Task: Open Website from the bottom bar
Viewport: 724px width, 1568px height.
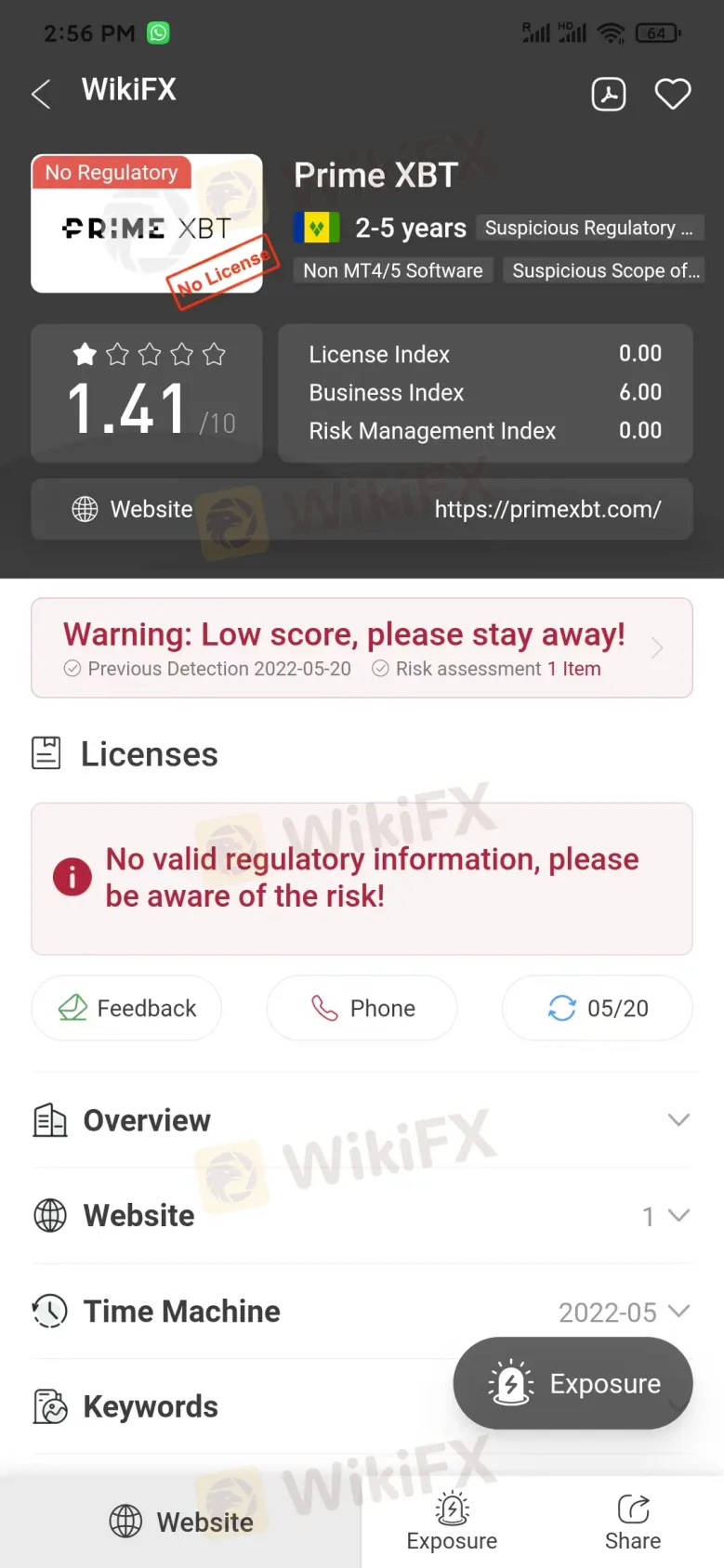Action: [x=181, y=1522]
